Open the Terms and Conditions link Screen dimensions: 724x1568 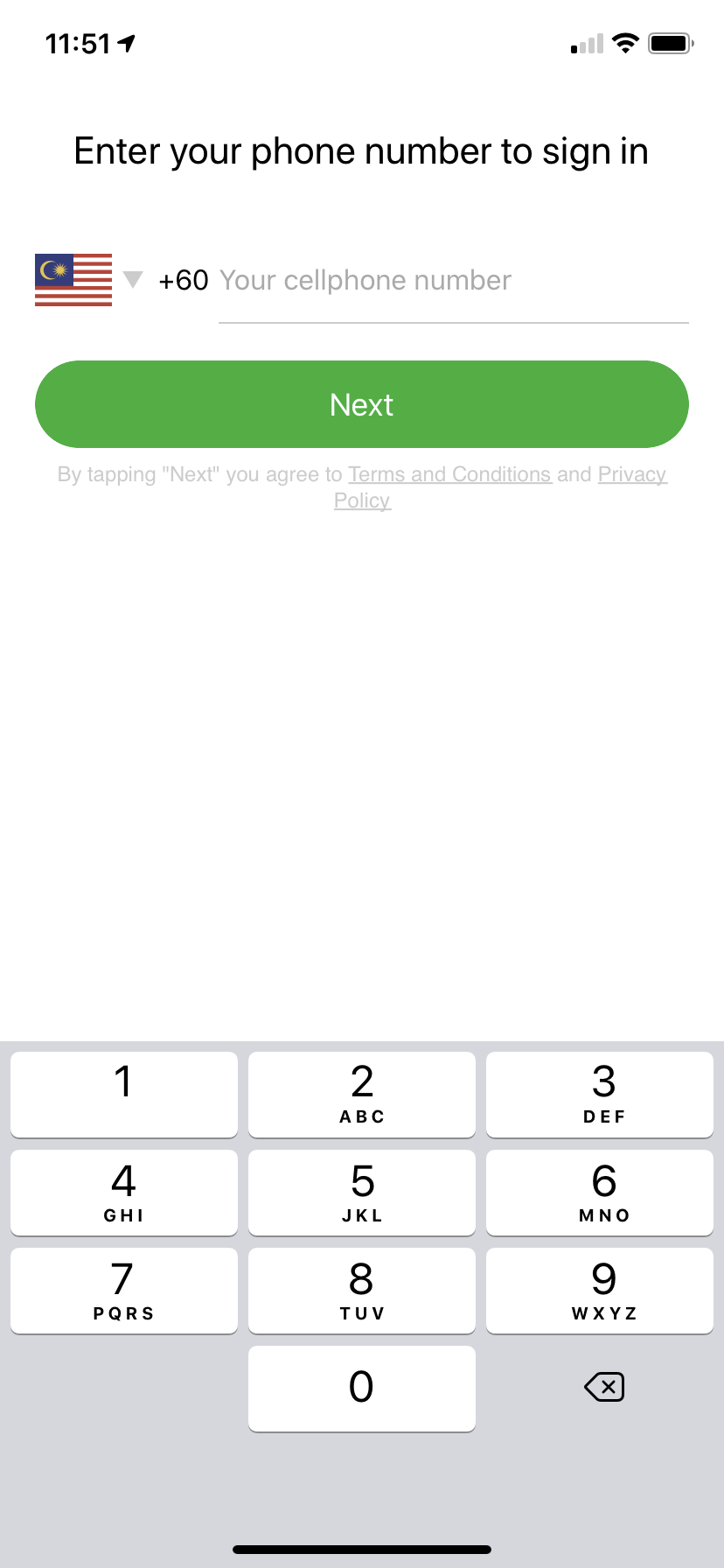click(x=449, y=474)
